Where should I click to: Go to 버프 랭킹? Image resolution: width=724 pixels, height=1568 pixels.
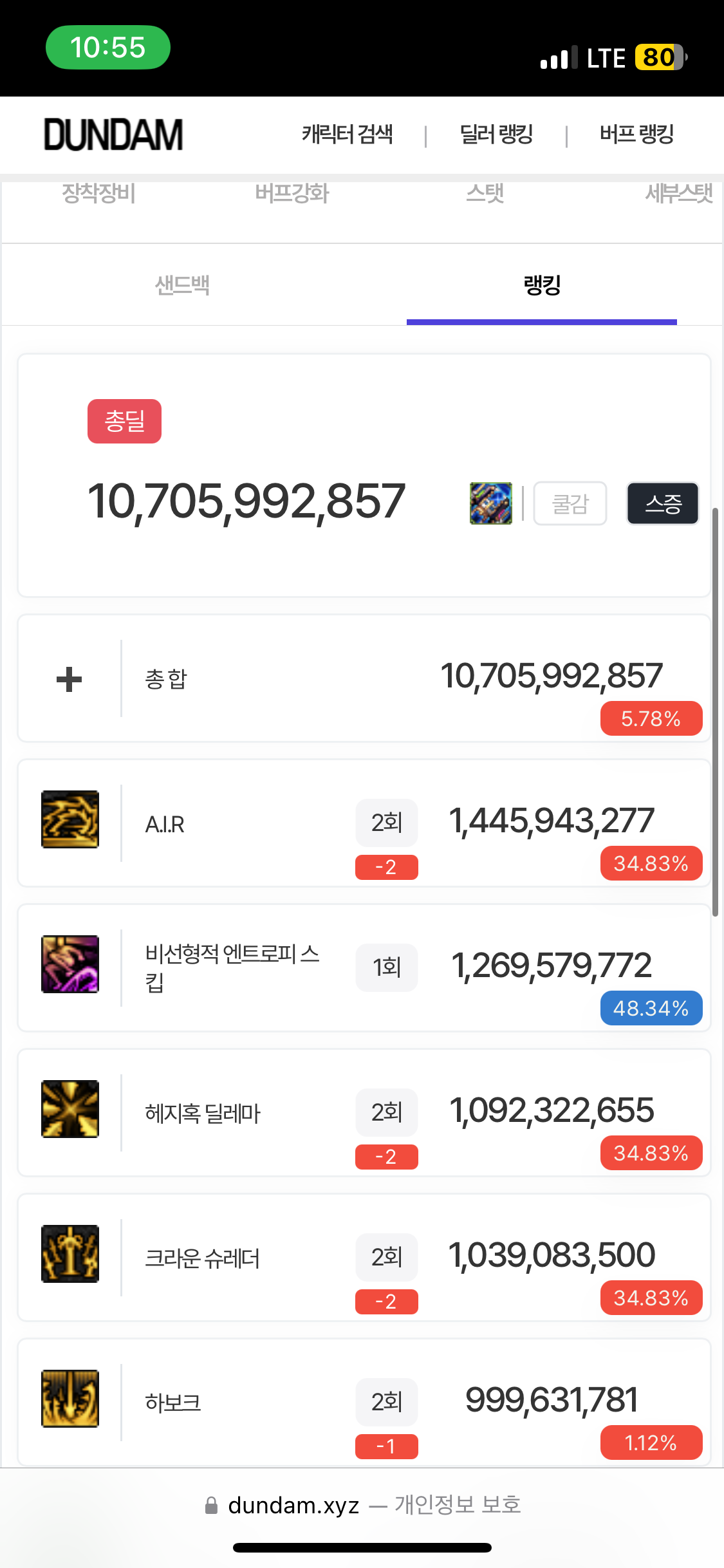click(x=636, y=135)
